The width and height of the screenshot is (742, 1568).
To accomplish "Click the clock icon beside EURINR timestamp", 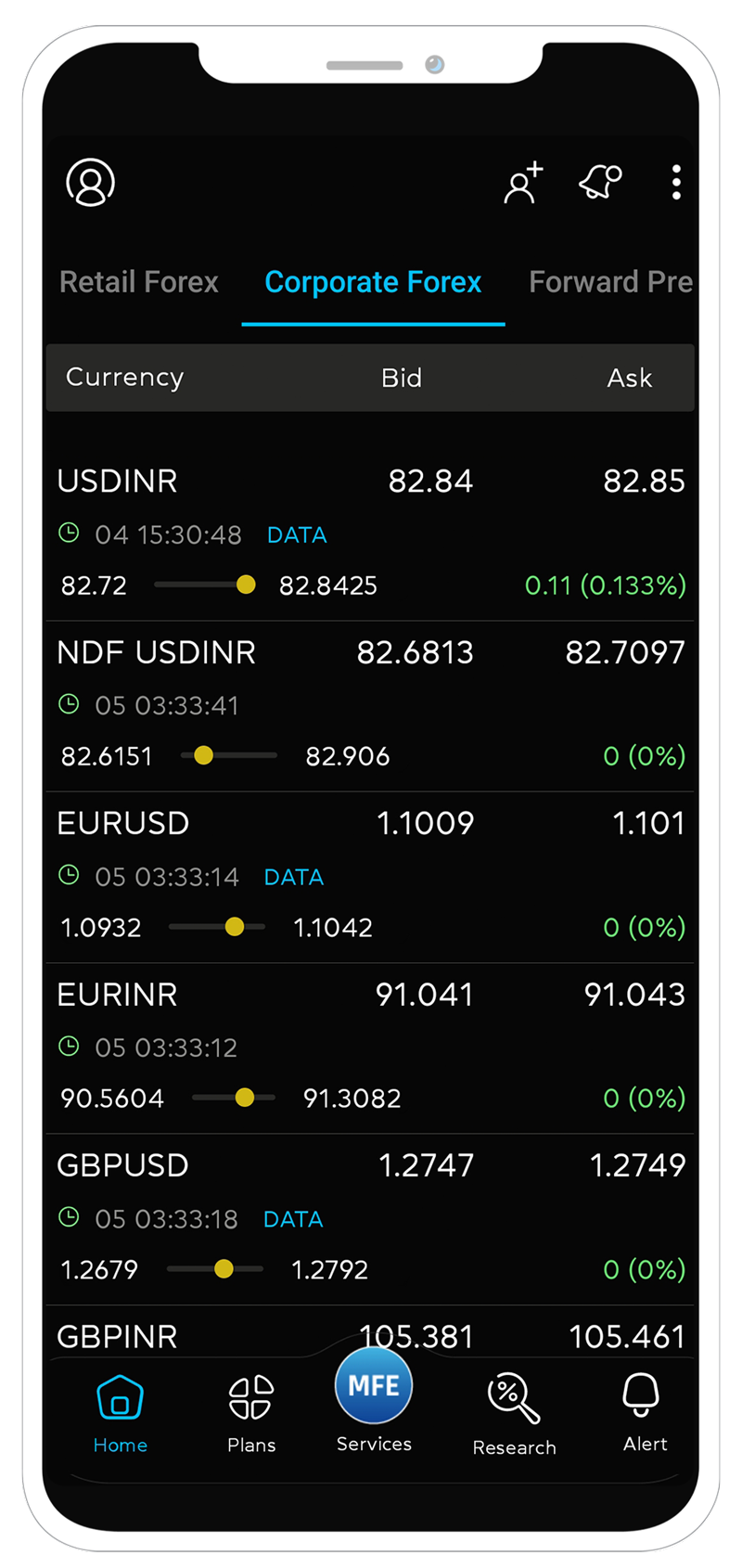I will (x=69, y=1046).
